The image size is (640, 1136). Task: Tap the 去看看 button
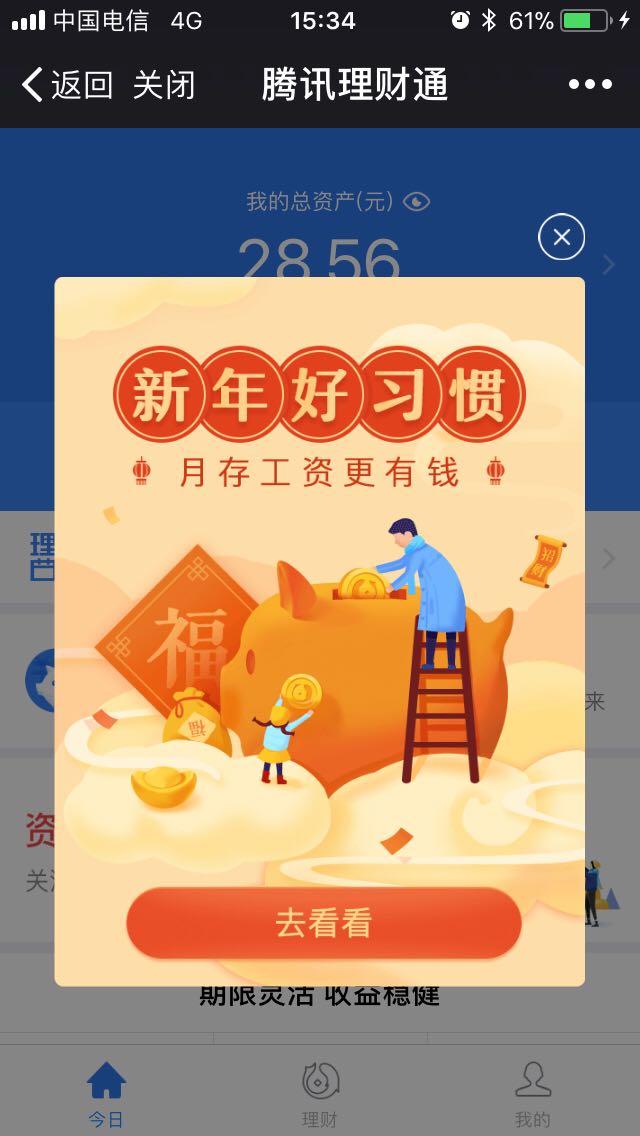324,923
